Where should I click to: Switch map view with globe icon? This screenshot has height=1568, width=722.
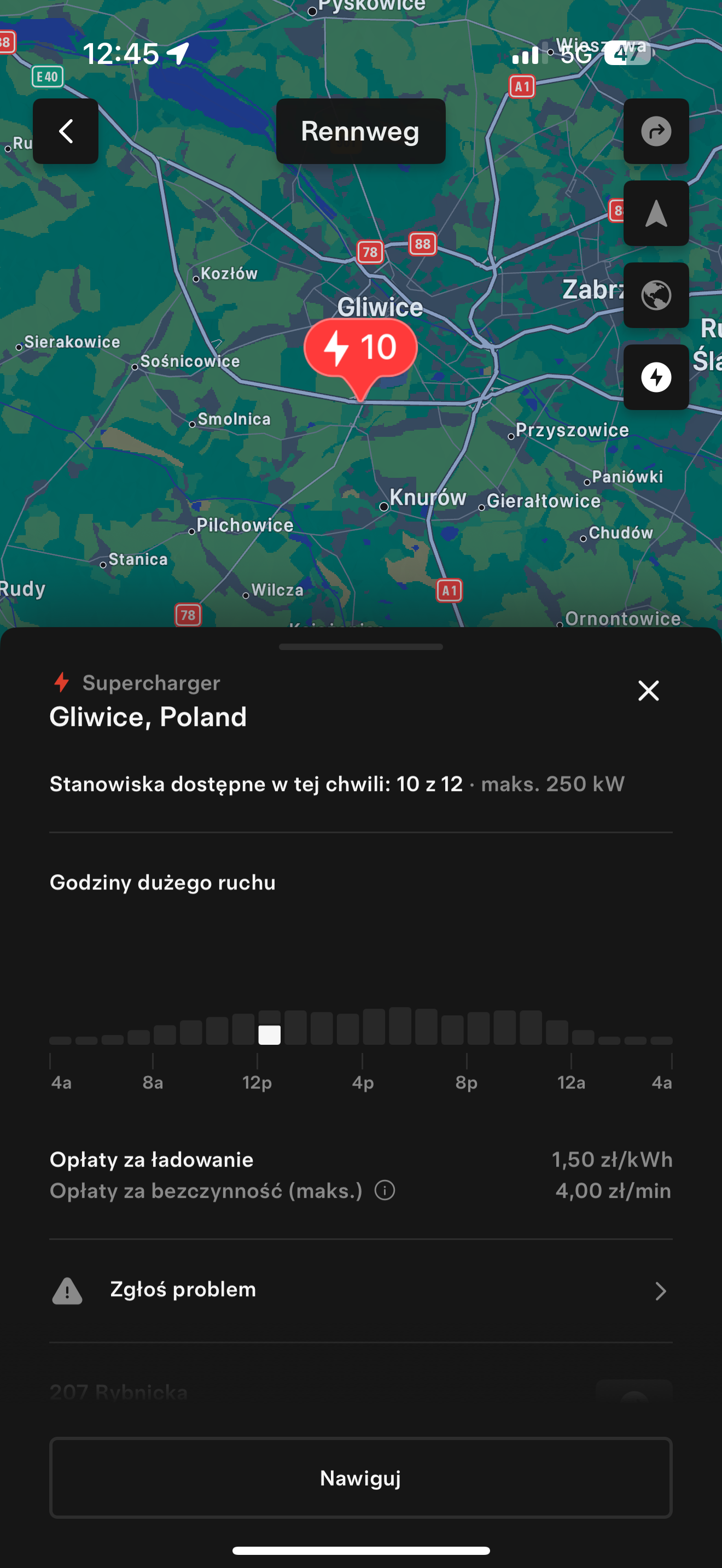(x=656, y=295)
